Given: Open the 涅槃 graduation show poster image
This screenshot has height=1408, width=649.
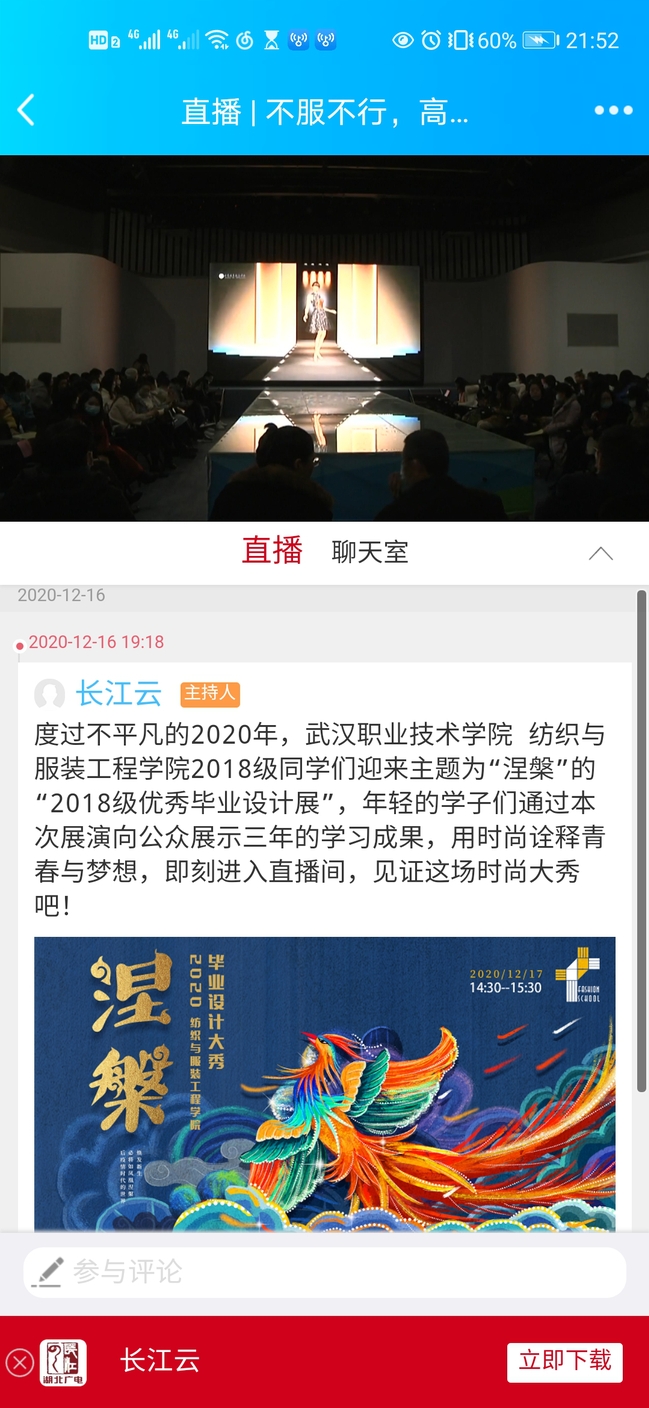Looking at the screenshot, I should tap(324, 1082).
